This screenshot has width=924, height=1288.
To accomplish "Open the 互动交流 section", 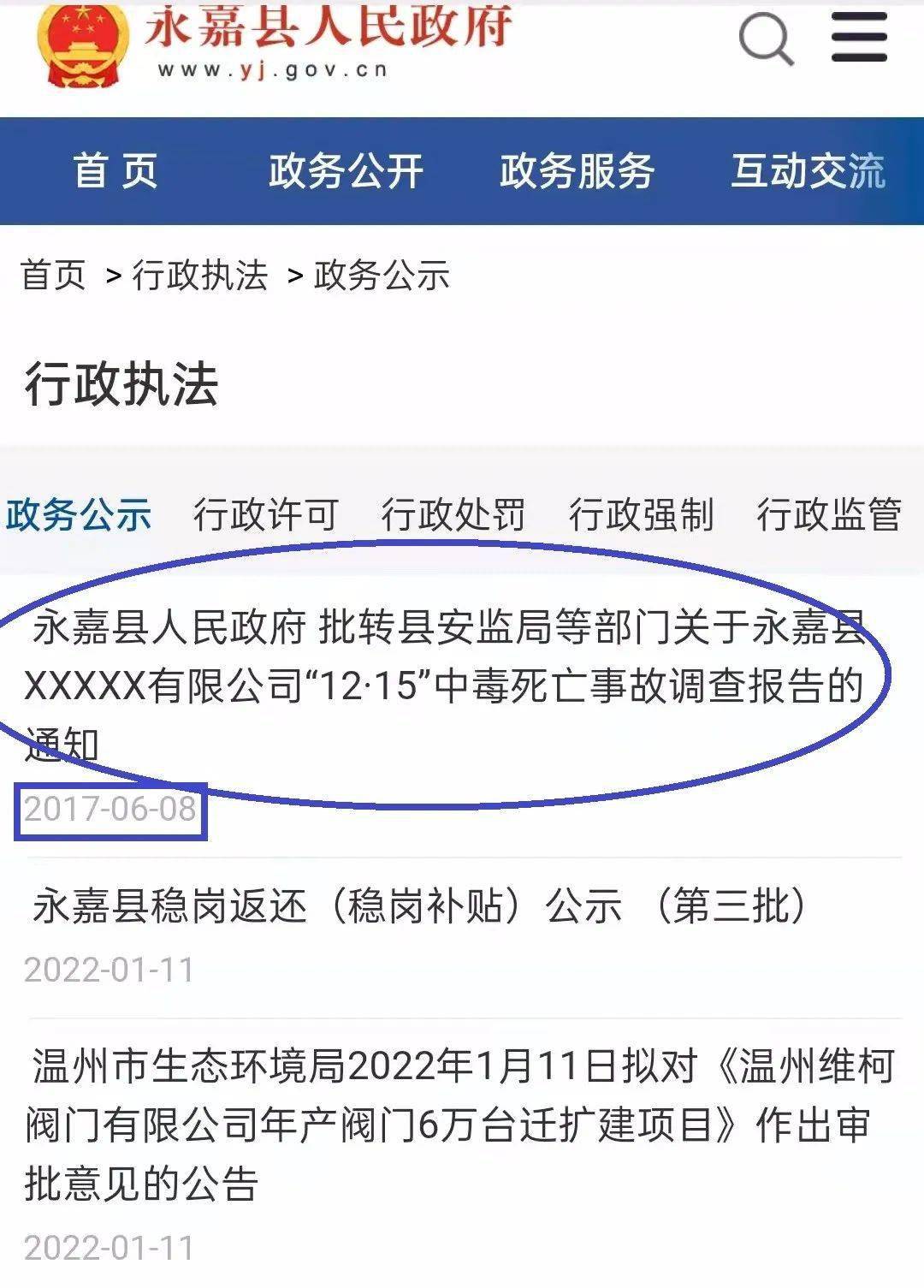I will [x=808, y=170].
